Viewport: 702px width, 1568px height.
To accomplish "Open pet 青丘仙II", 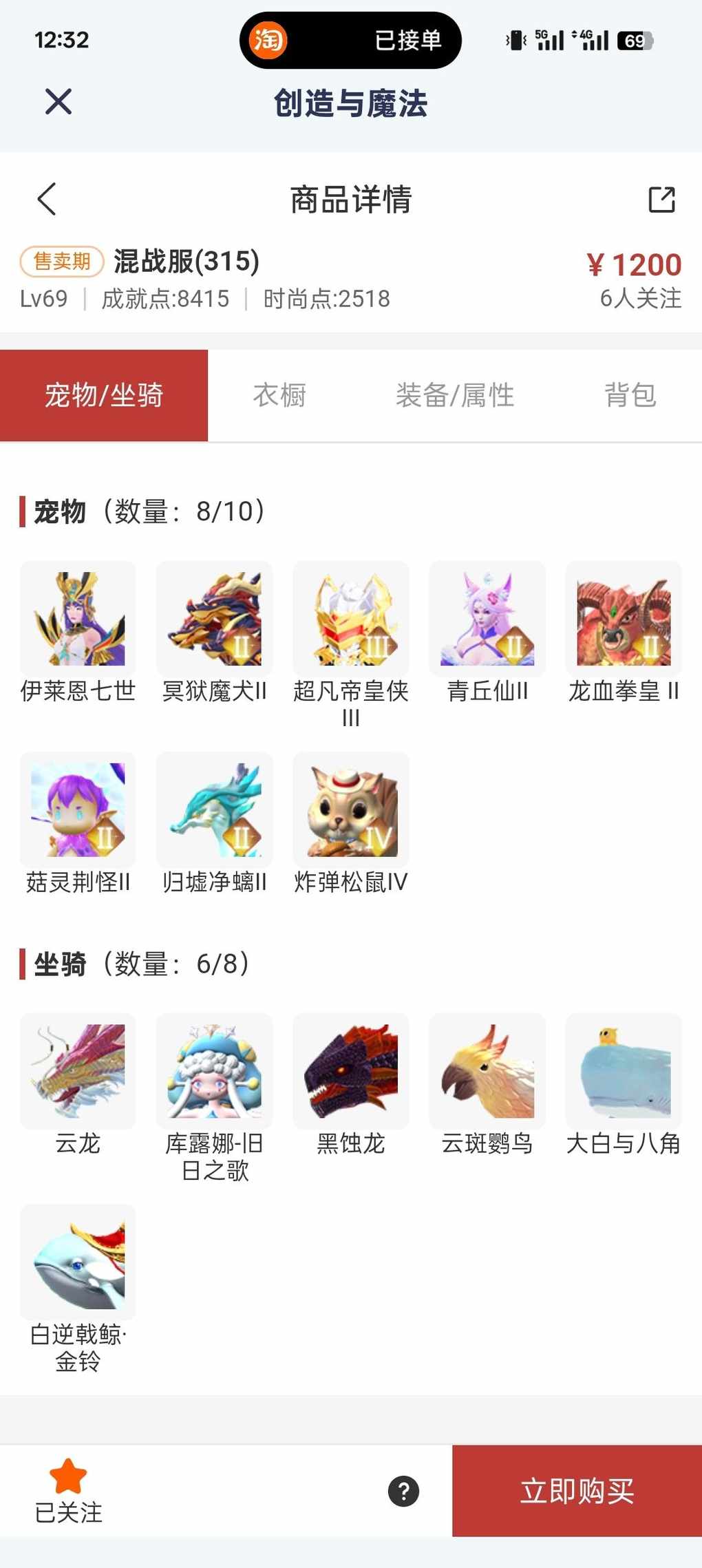I will point(487,619).
